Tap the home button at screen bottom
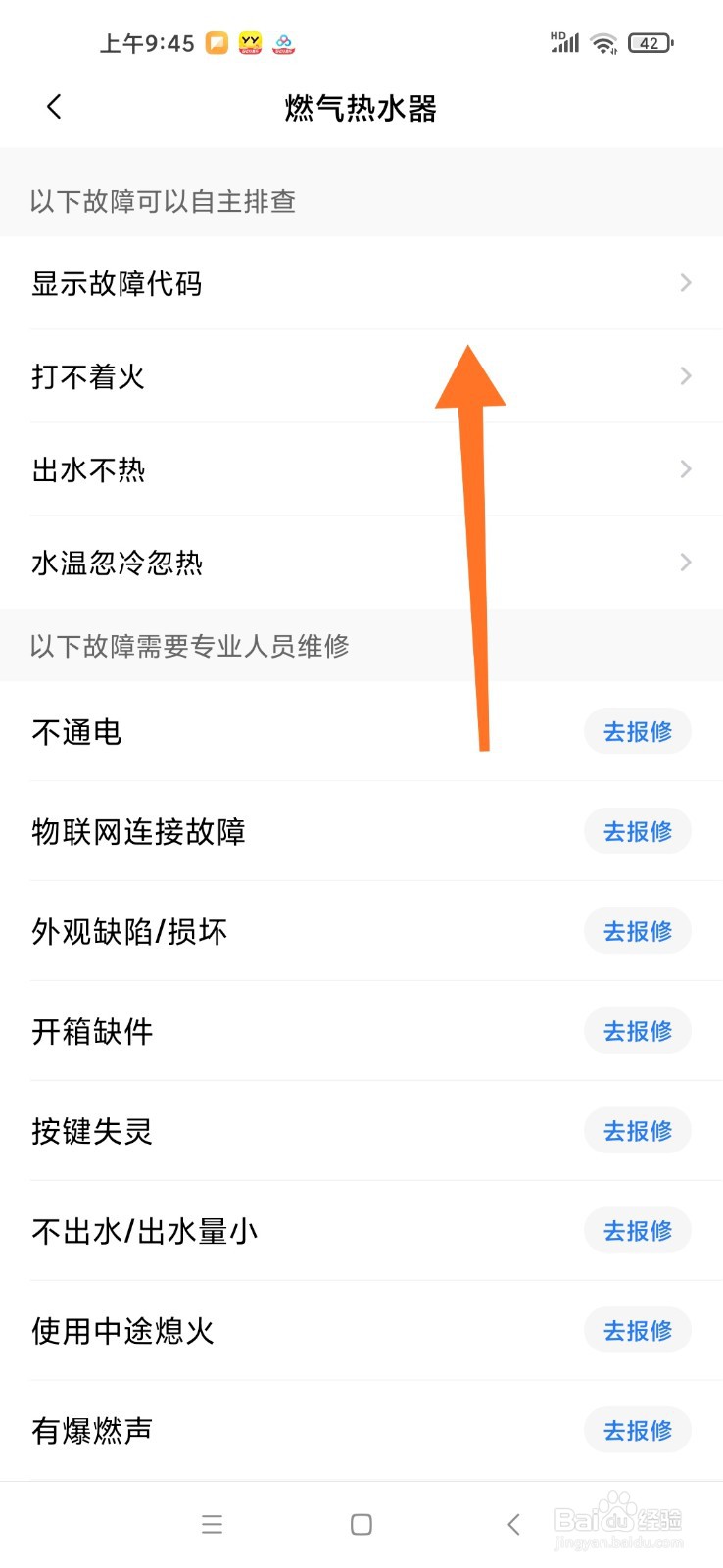723x1568 pixels. tap(361, 1524)
